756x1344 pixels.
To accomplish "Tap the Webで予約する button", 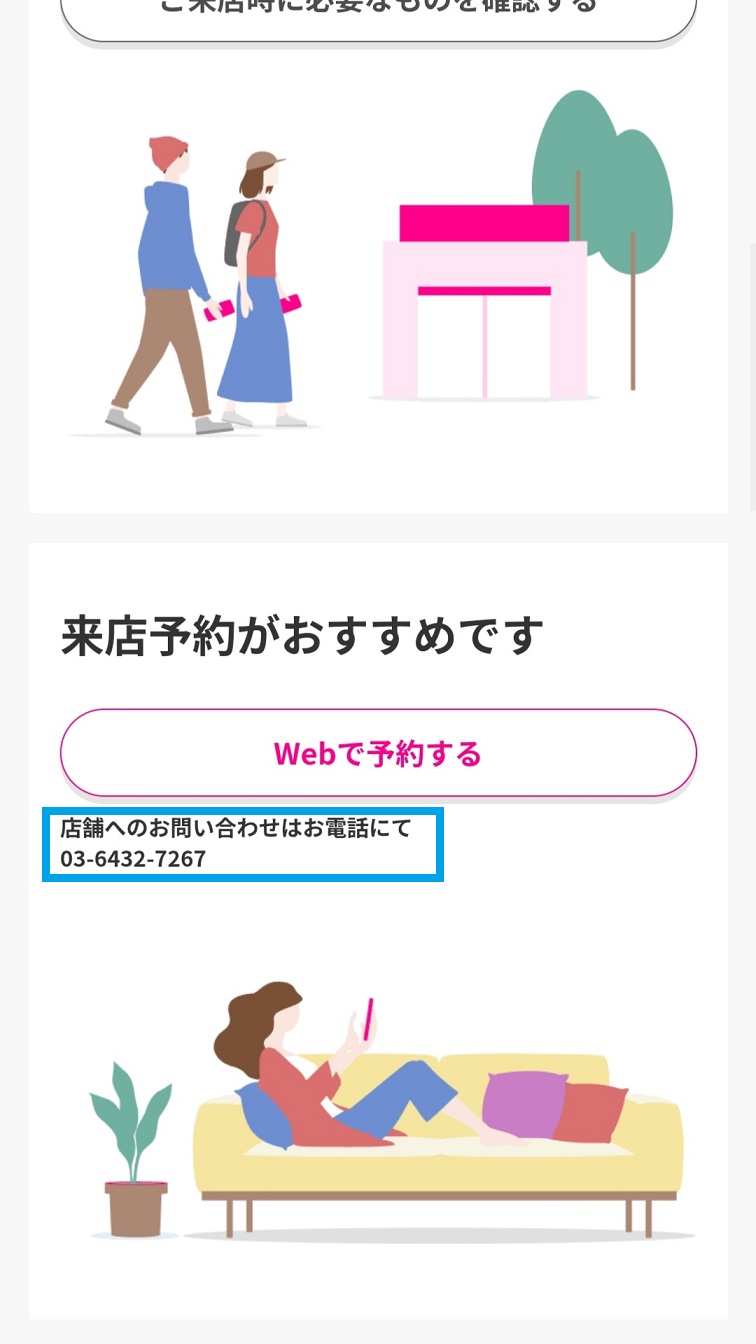I will (x=378, y=753).
